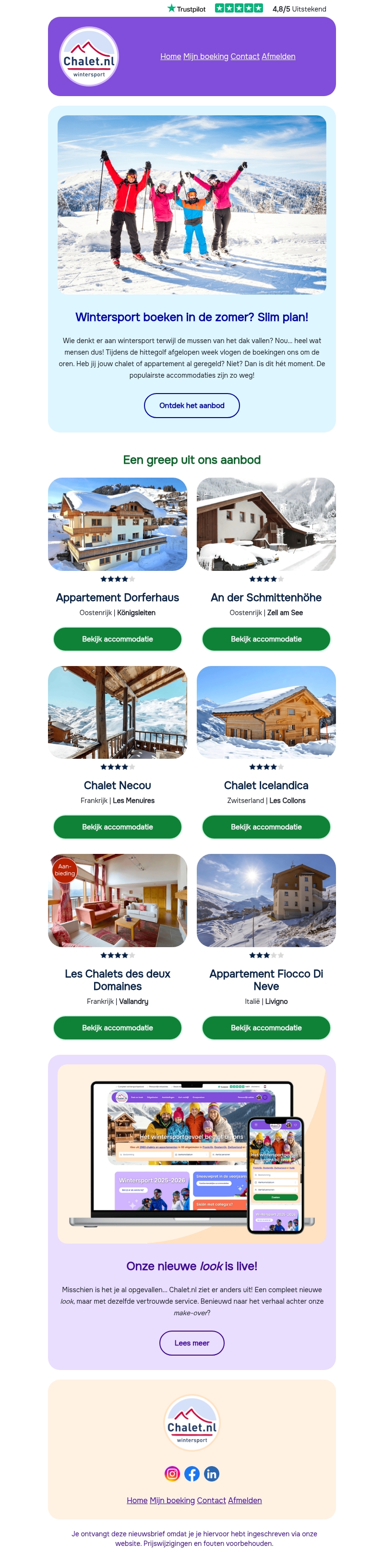Image resolution: width=384 pixels, height=1568 pixels.
Task: View accommodation Appartement Dorferhaus
Action: click(x=117, y=639)
